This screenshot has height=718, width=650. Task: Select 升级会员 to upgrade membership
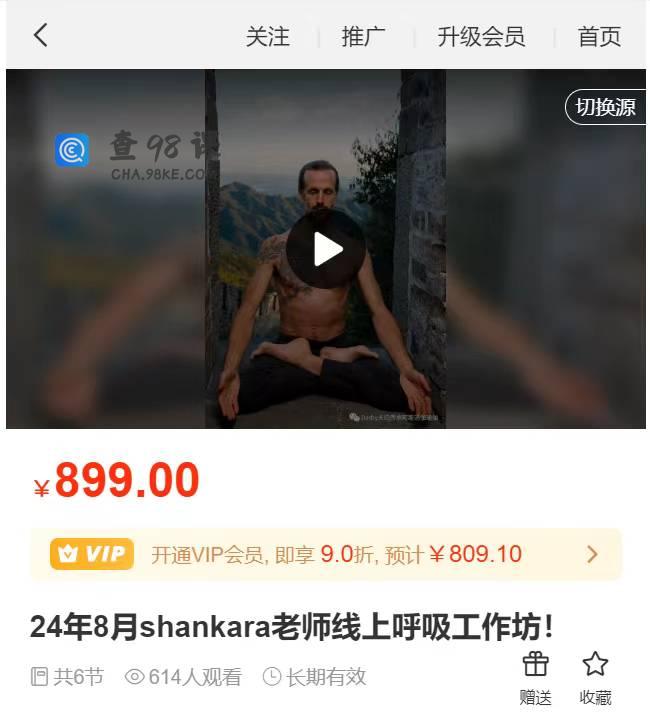481,37
